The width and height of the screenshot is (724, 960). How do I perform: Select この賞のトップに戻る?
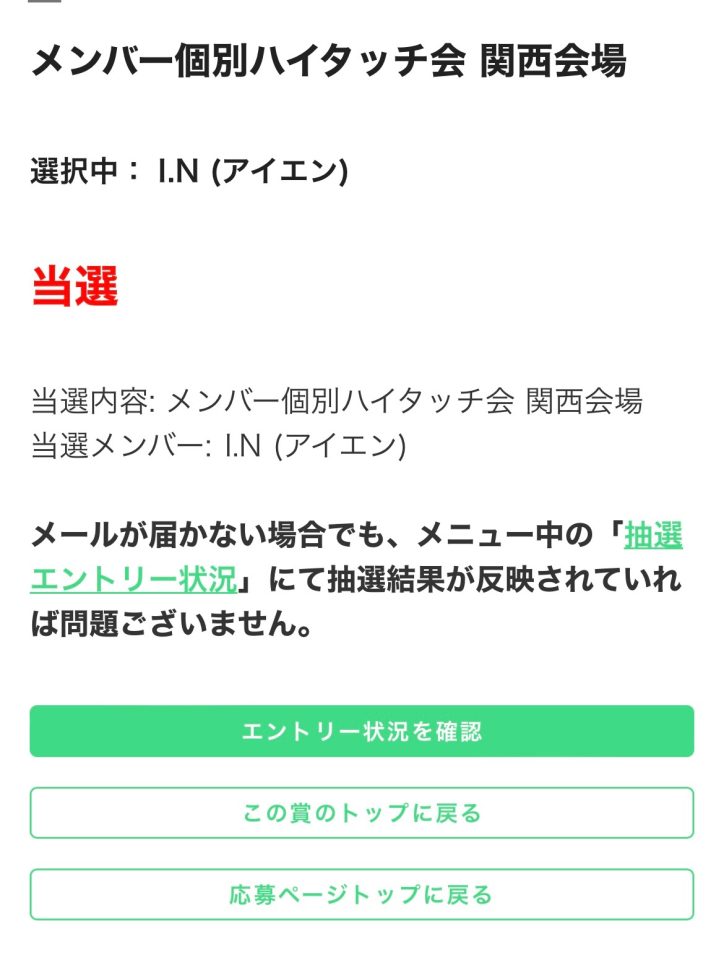click(361, 813)
